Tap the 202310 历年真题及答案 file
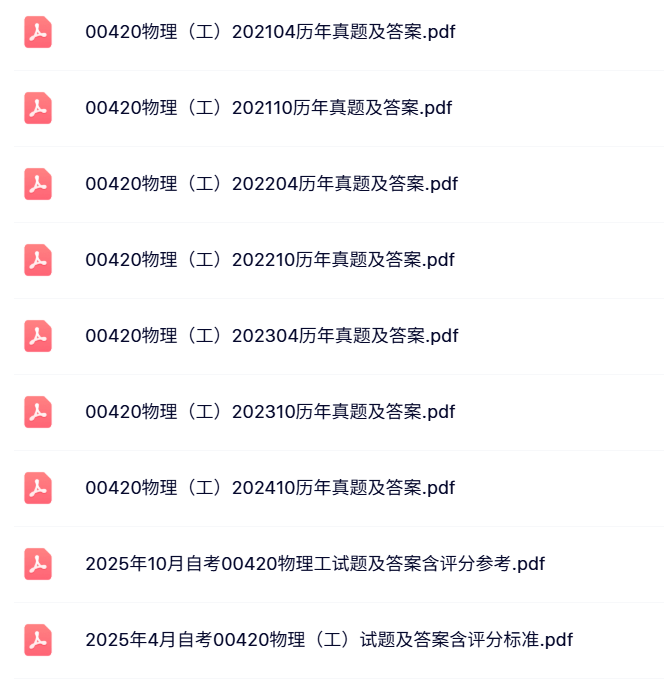The width and height of the screenshot is (664, 689). [x=270, y=412]
